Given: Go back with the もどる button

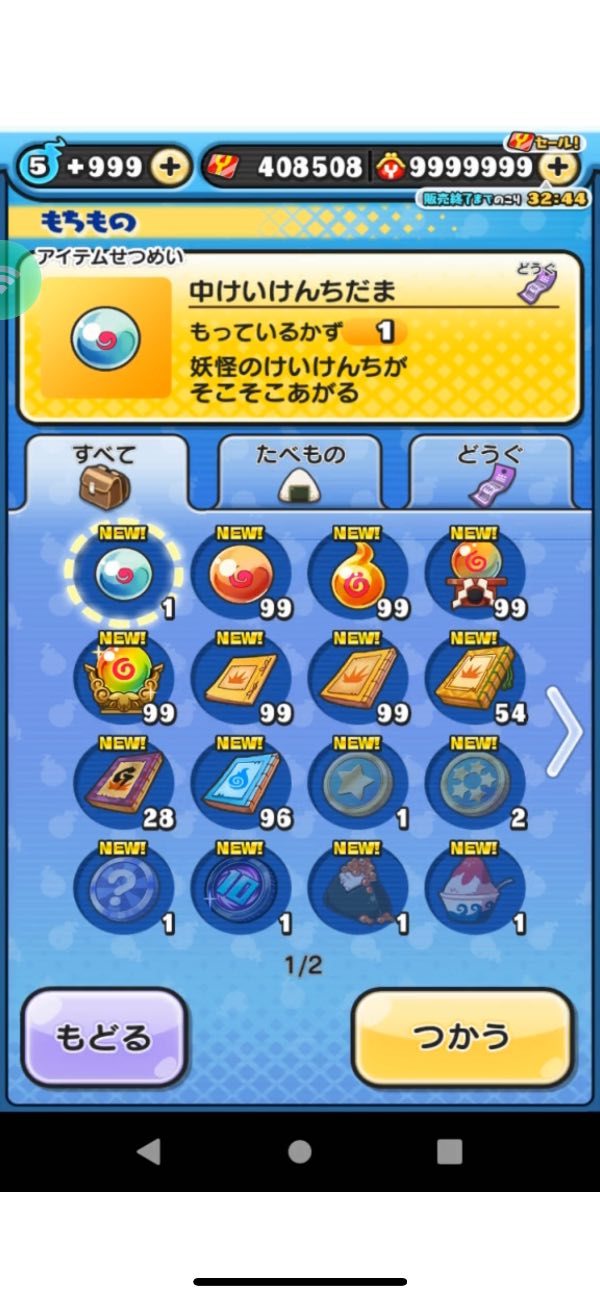Looking at the screenshot, I should [x=104, y=1037].
